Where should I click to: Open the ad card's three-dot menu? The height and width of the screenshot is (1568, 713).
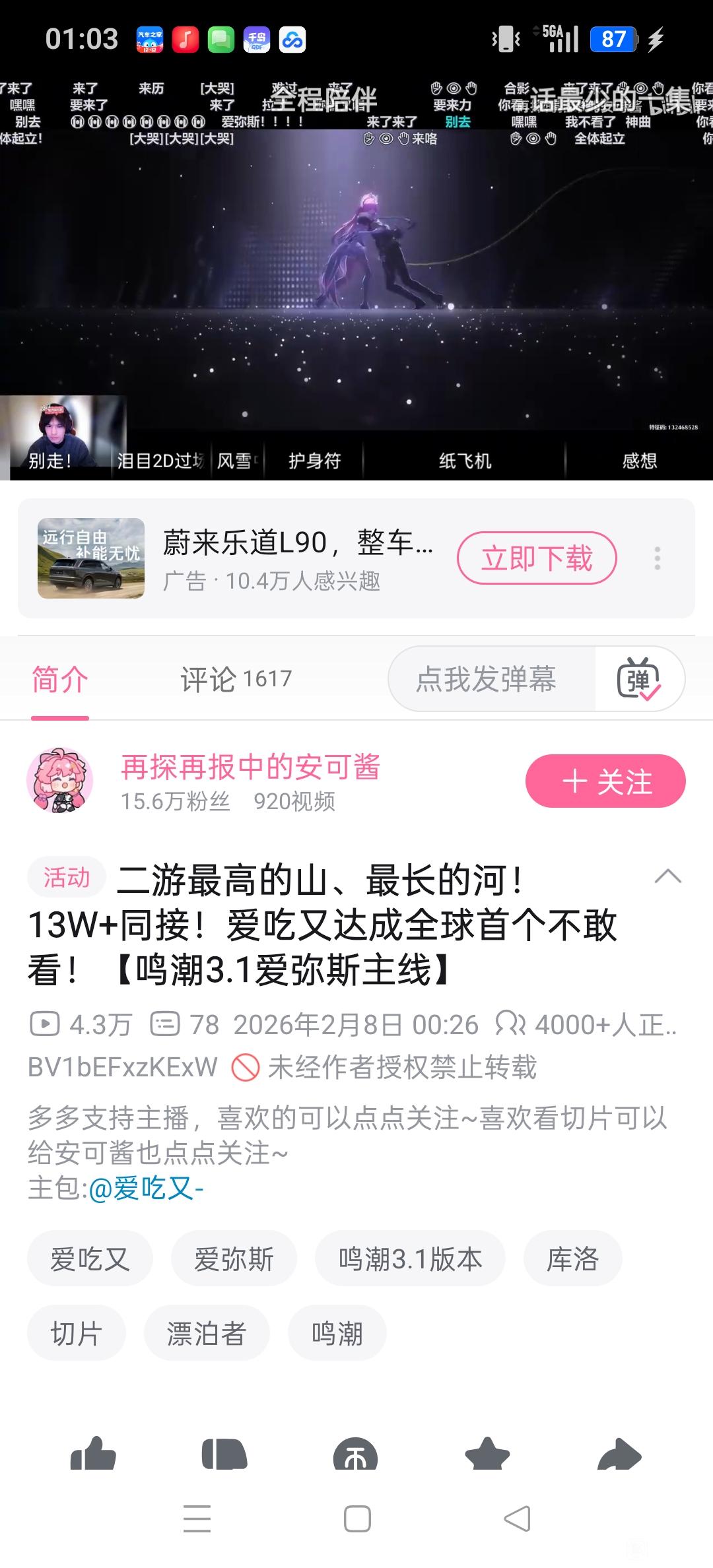click(x=657, y=558)
